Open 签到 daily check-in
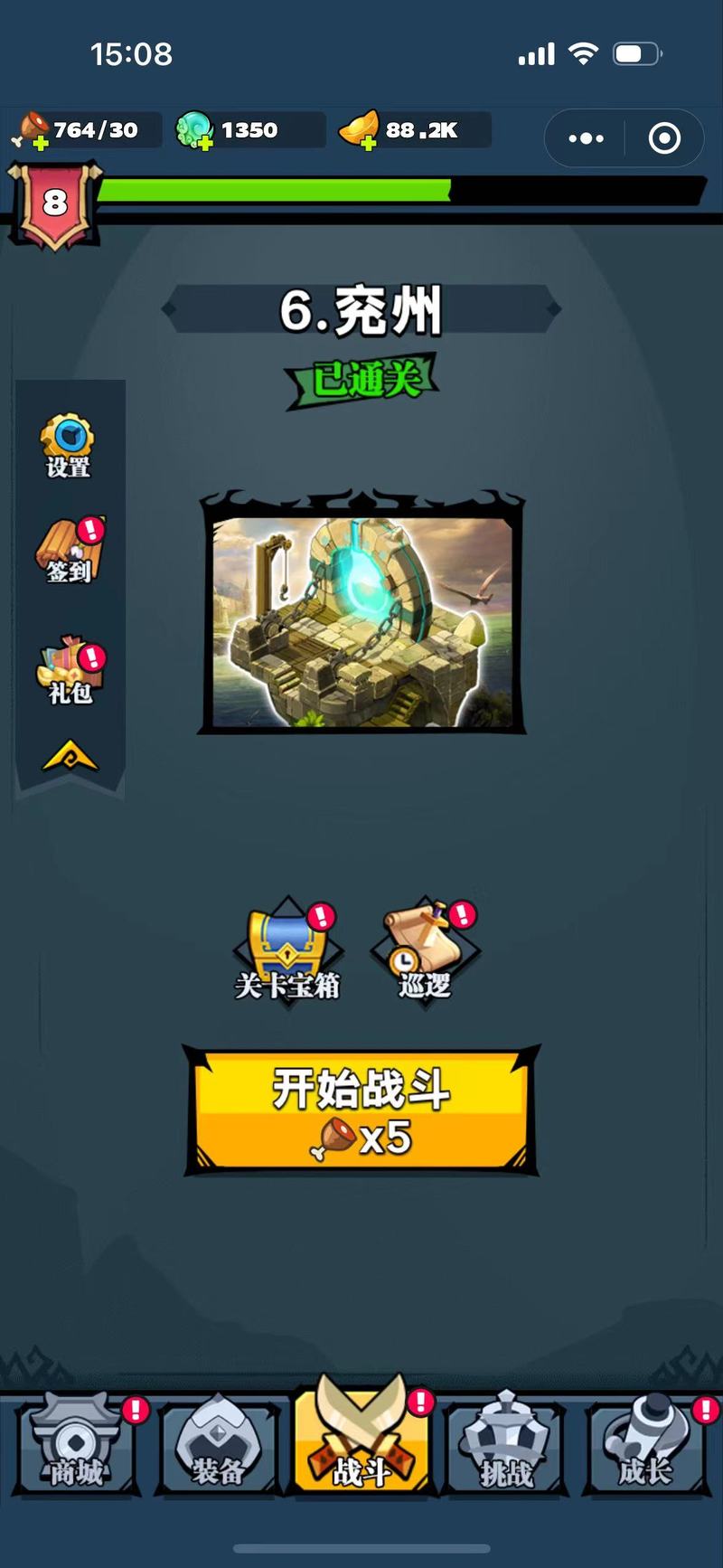723x1568 pixels. [x=70, y=551]
